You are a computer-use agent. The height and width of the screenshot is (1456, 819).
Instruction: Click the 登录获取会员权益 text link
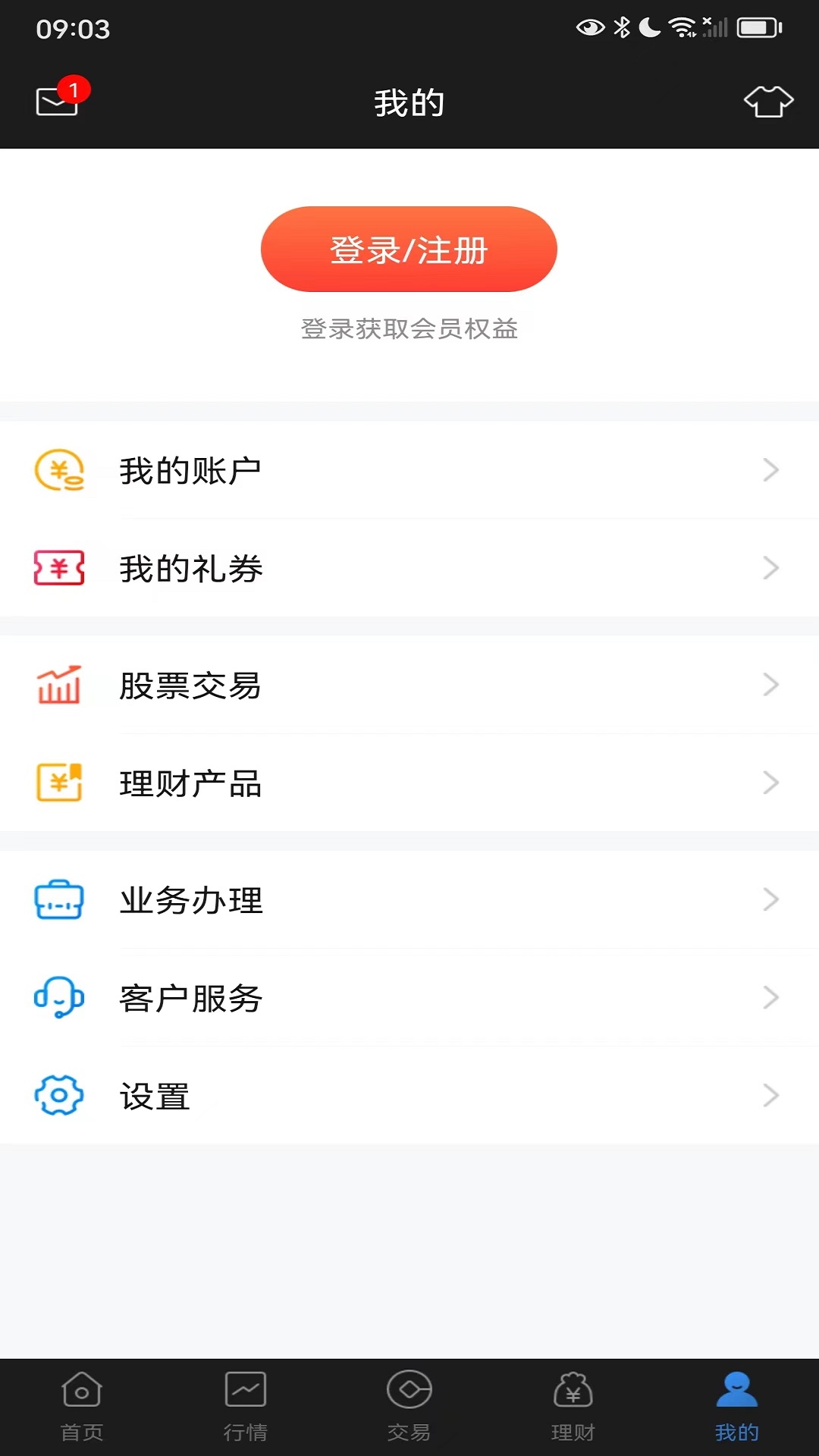pos(409,329)
